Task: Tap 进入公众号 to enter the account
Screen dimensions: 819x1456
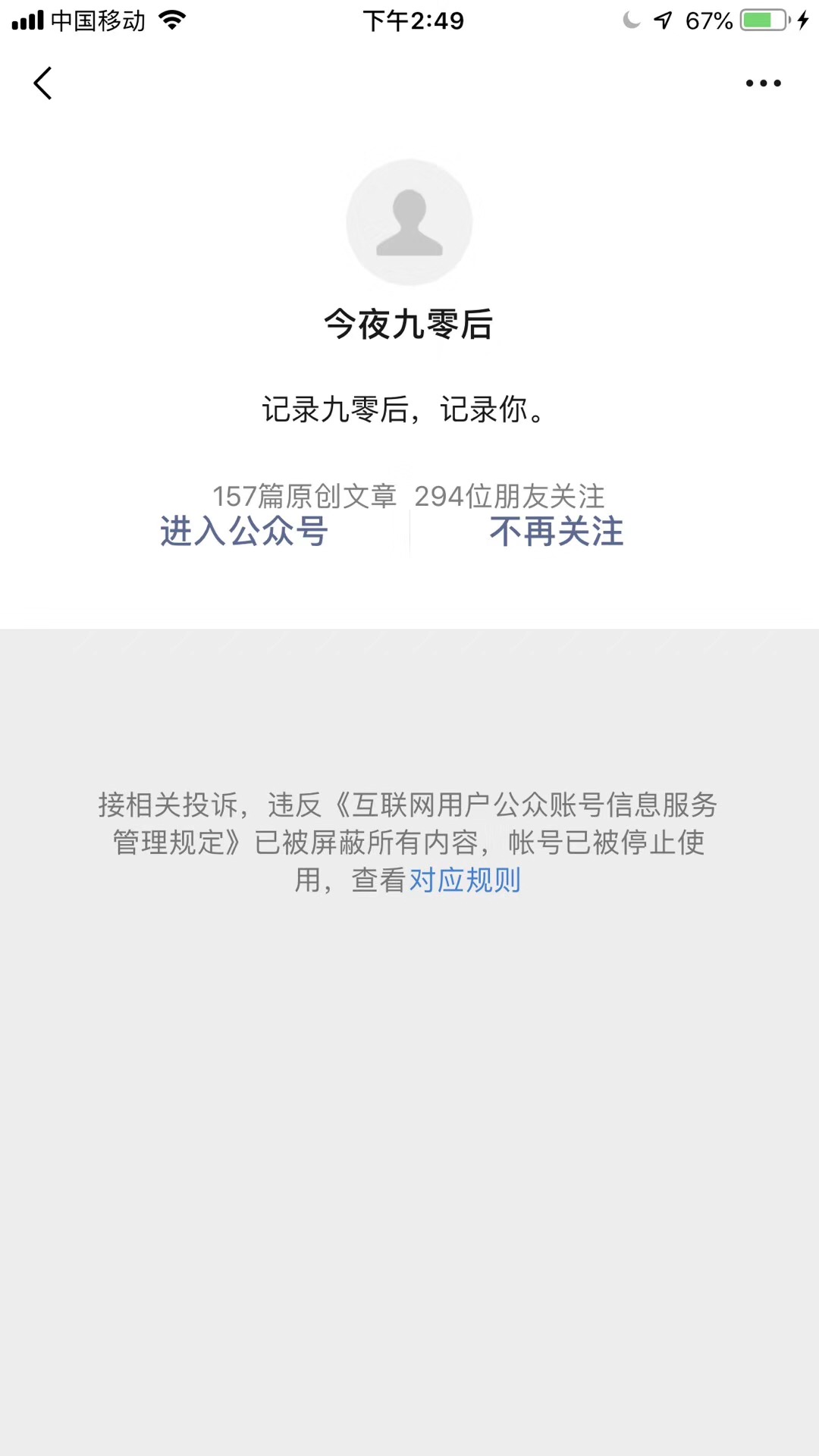Action: click(x=243, y=531)
